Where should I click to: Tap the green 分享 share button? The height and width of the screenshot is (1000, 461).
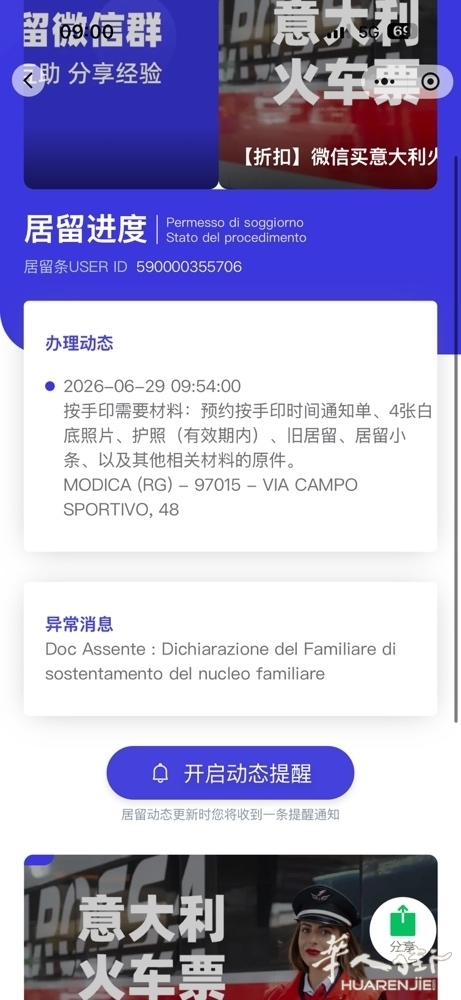tap(402, 928)
